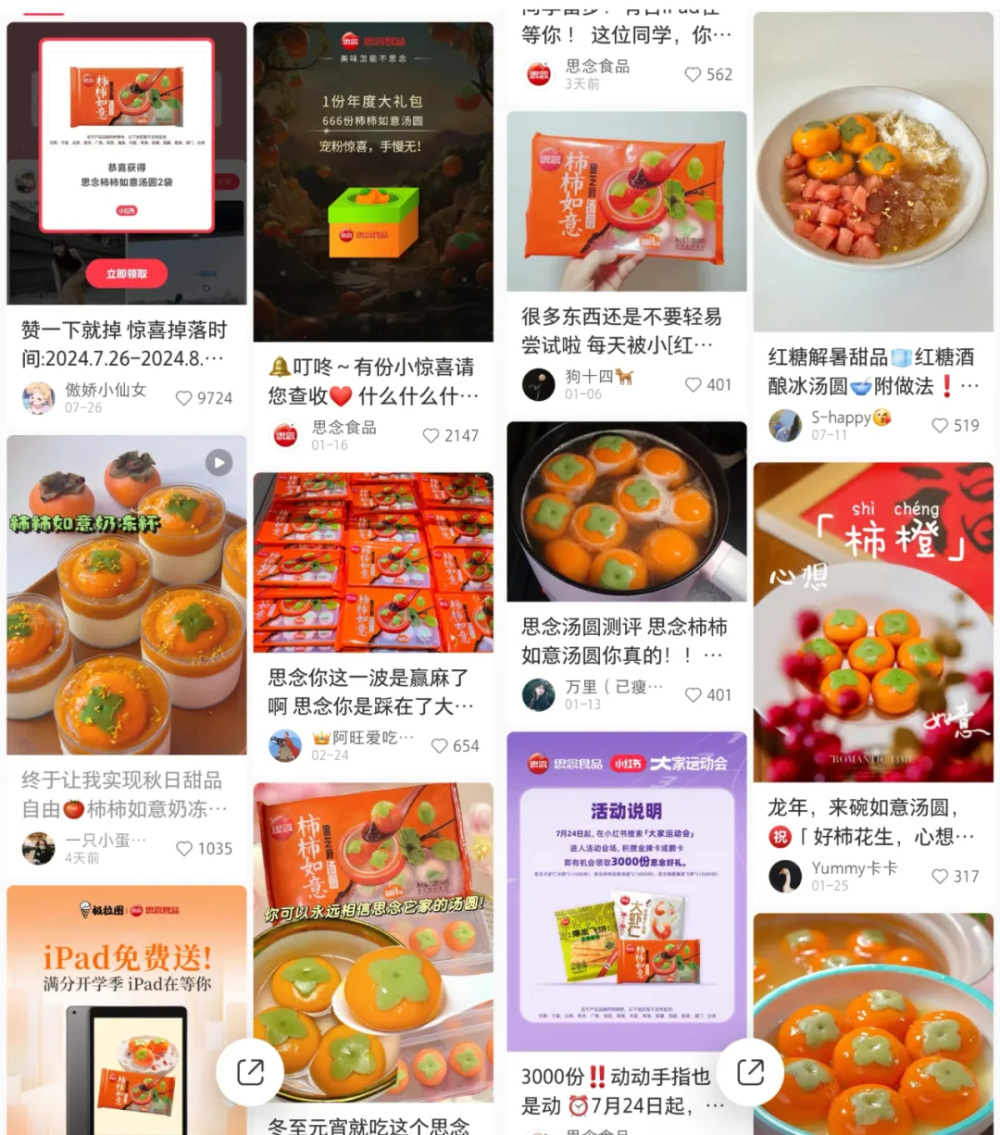Open the 思念汤圆测评 post title

tap(627, 640)
